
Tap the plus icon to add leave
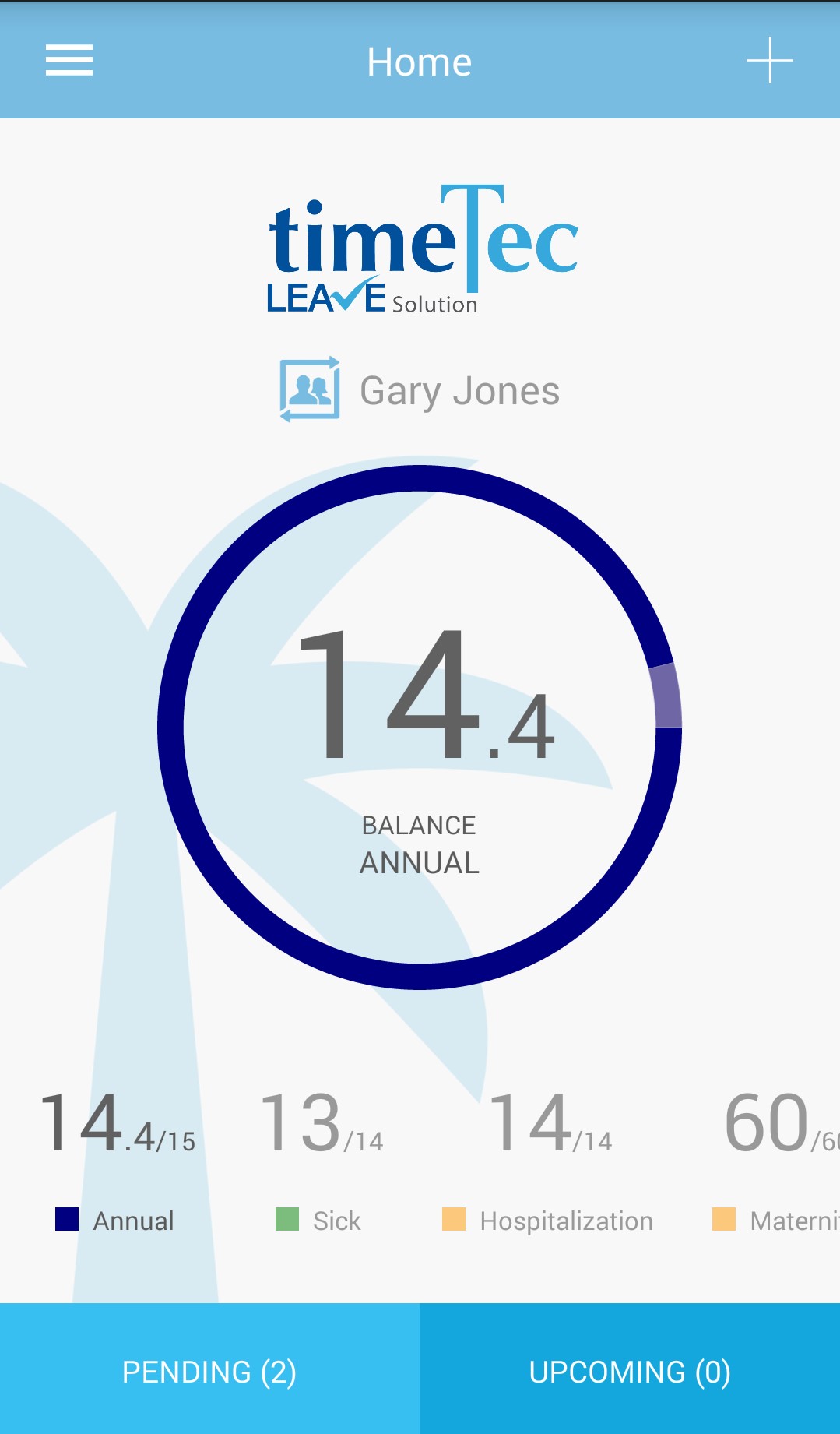click(x=769, y=60)
